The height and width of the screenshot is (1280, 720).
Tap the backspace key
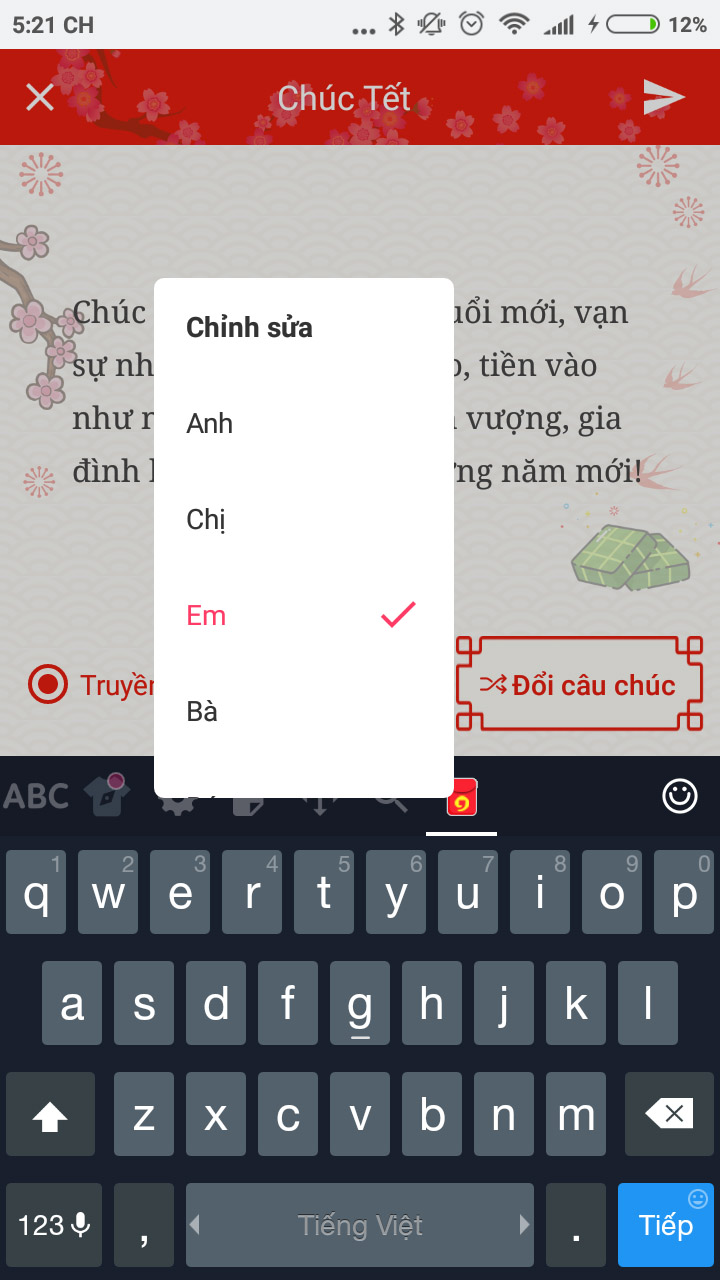[669, 1114]
